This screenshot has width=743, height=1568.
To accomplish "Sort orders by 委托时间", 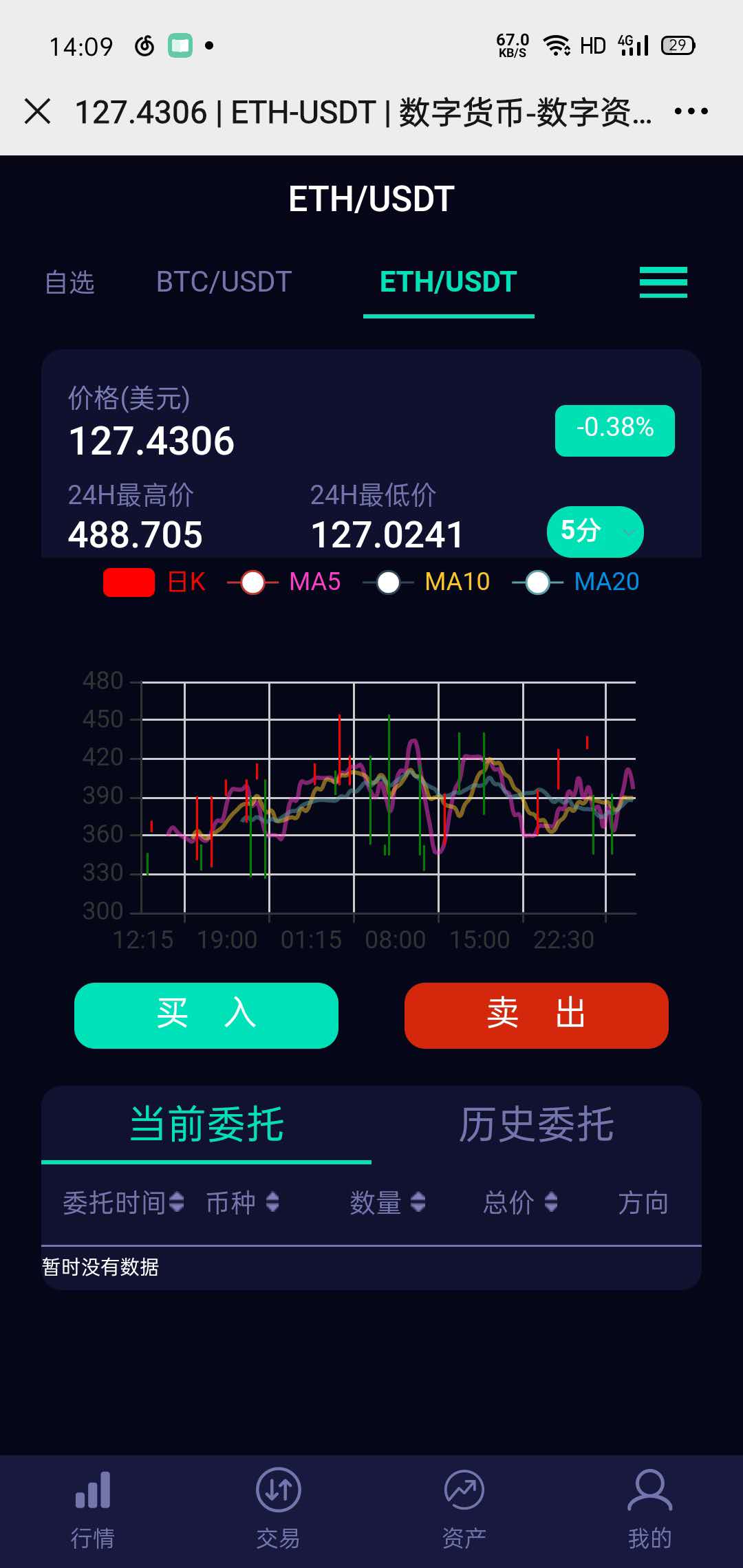I will (x=124, y=1203).
